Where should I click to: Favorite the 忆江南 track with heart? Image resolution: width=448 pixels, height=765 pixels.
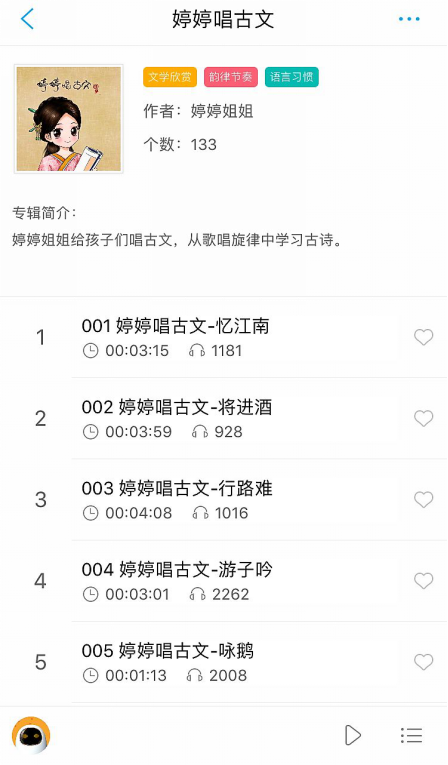tap(424, 337)
